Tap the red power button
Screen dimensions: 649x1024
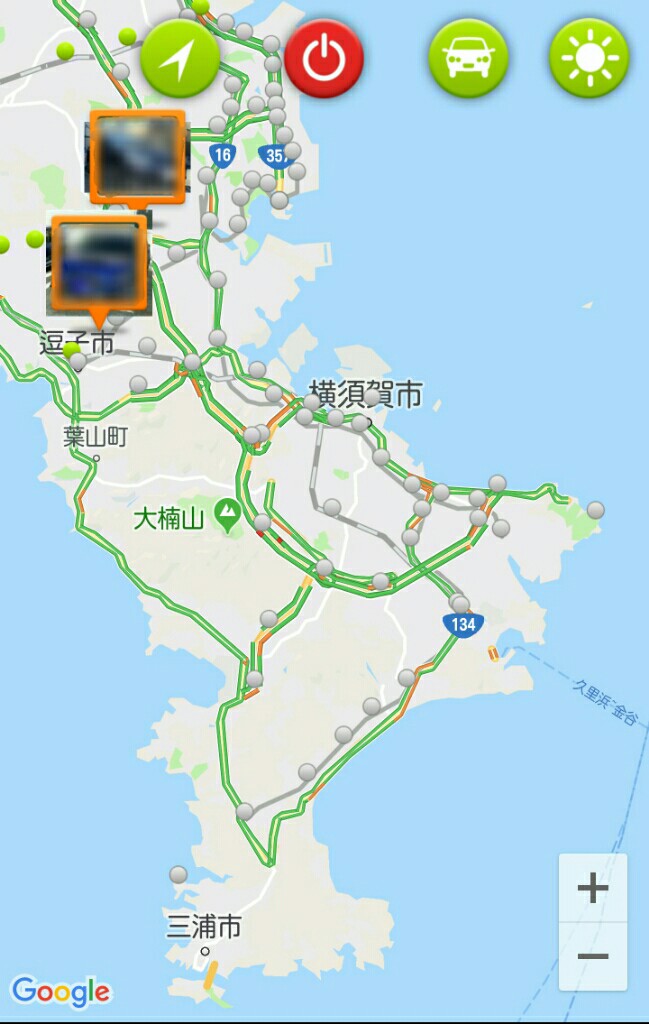tap(323, 58)
